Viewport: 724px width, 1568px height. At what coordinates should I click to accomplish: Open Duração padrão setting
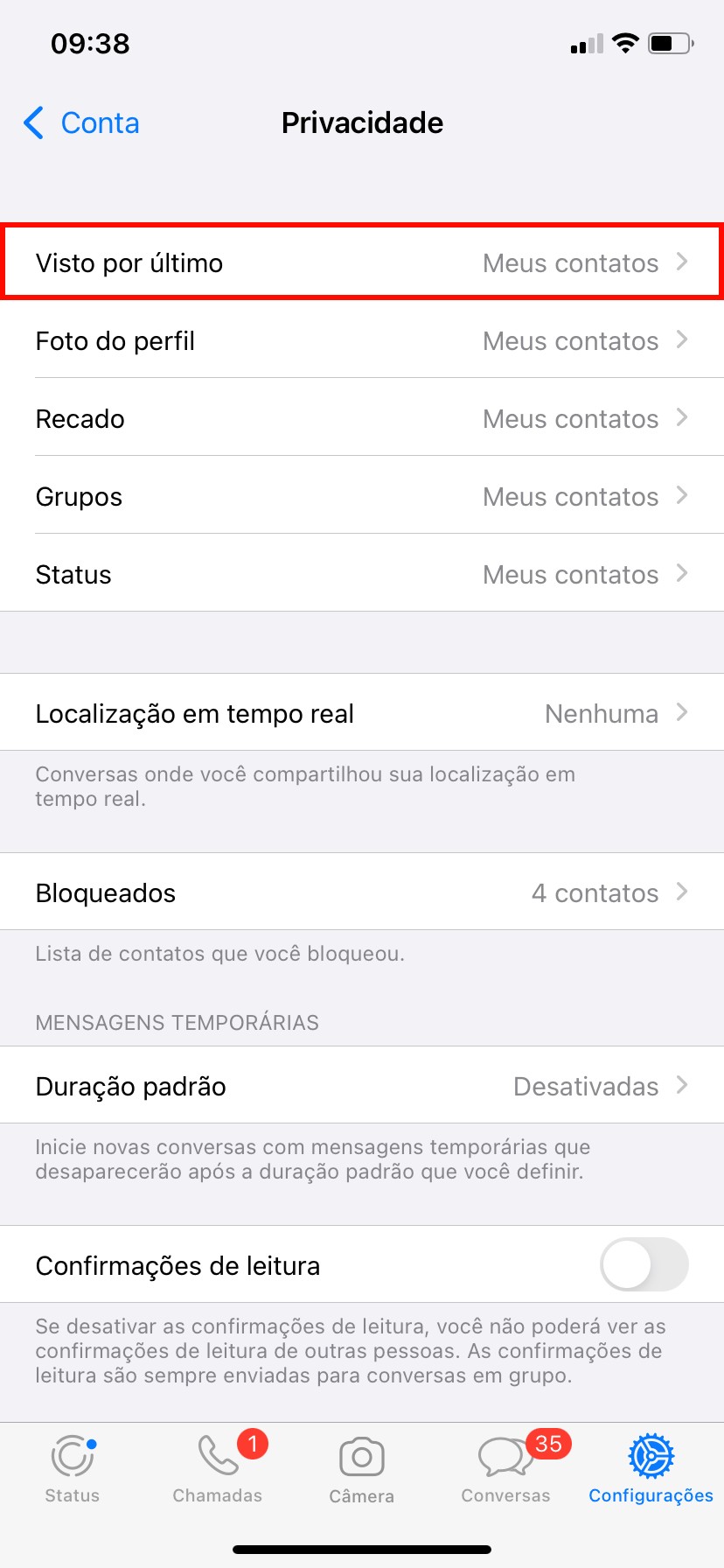361,1086
